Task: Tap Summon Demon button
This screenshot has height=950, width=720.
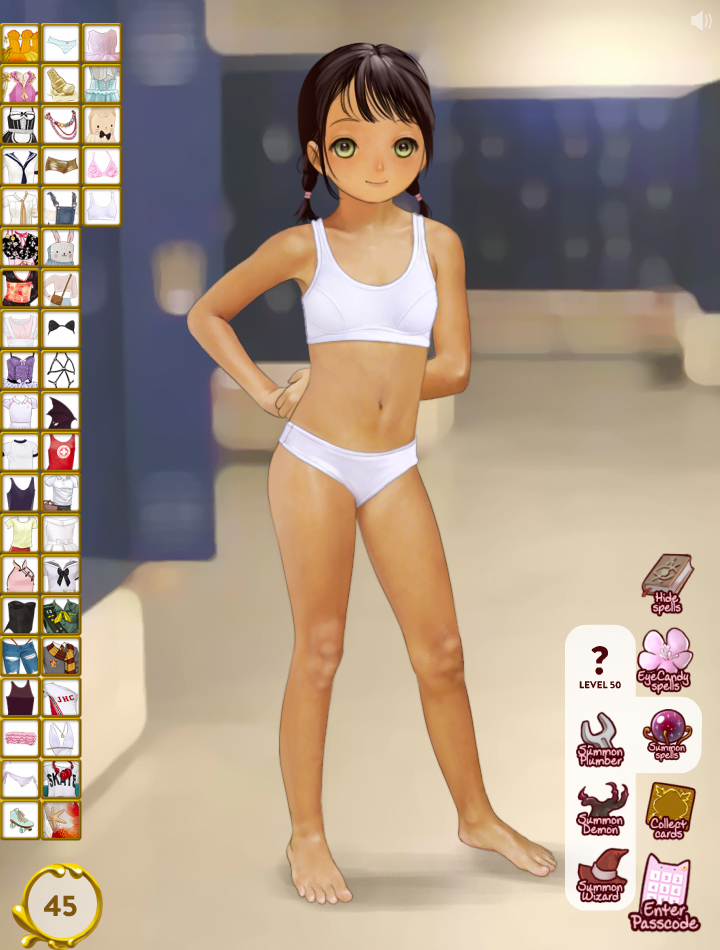Action: pyautogui.click(x=601, y=808)
